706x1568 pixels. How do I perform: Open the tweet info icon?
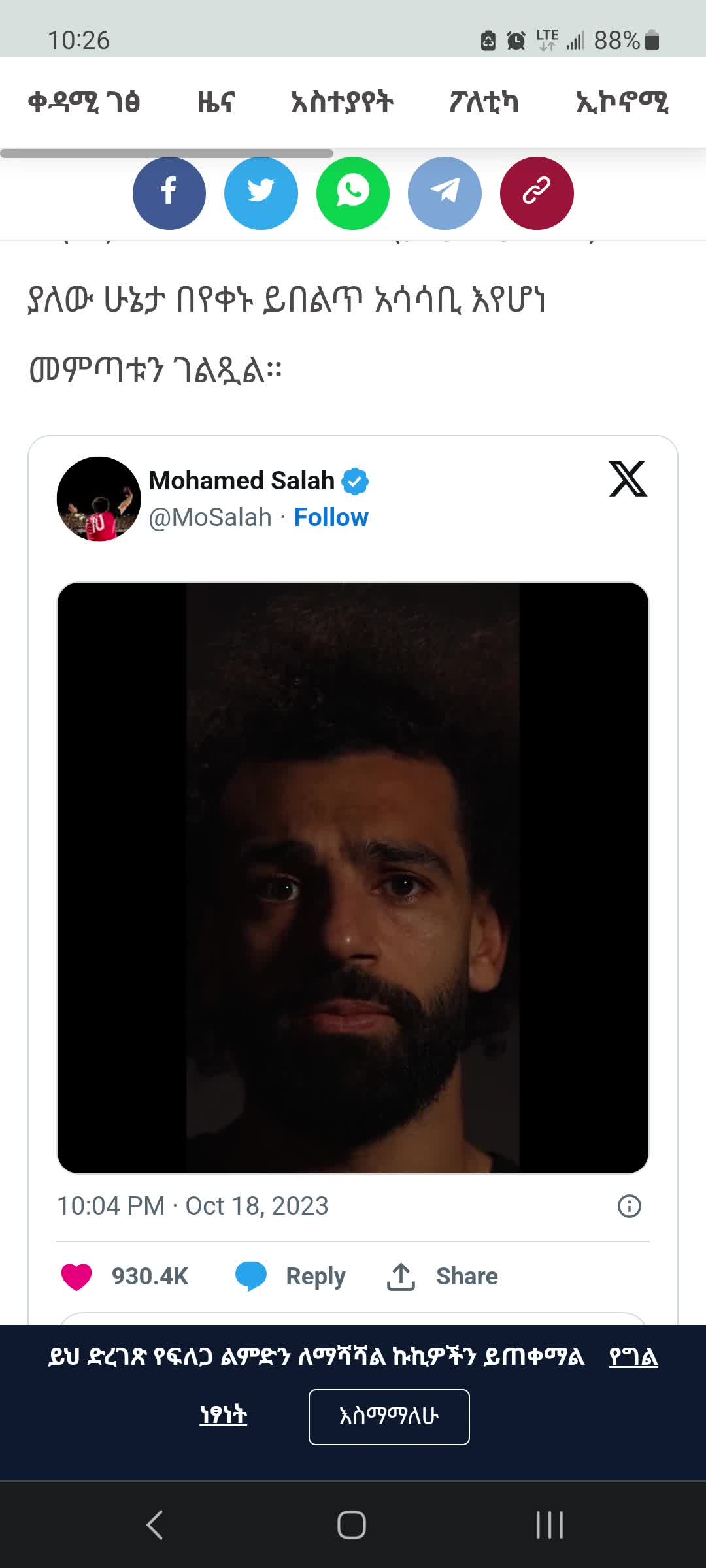630,1205
